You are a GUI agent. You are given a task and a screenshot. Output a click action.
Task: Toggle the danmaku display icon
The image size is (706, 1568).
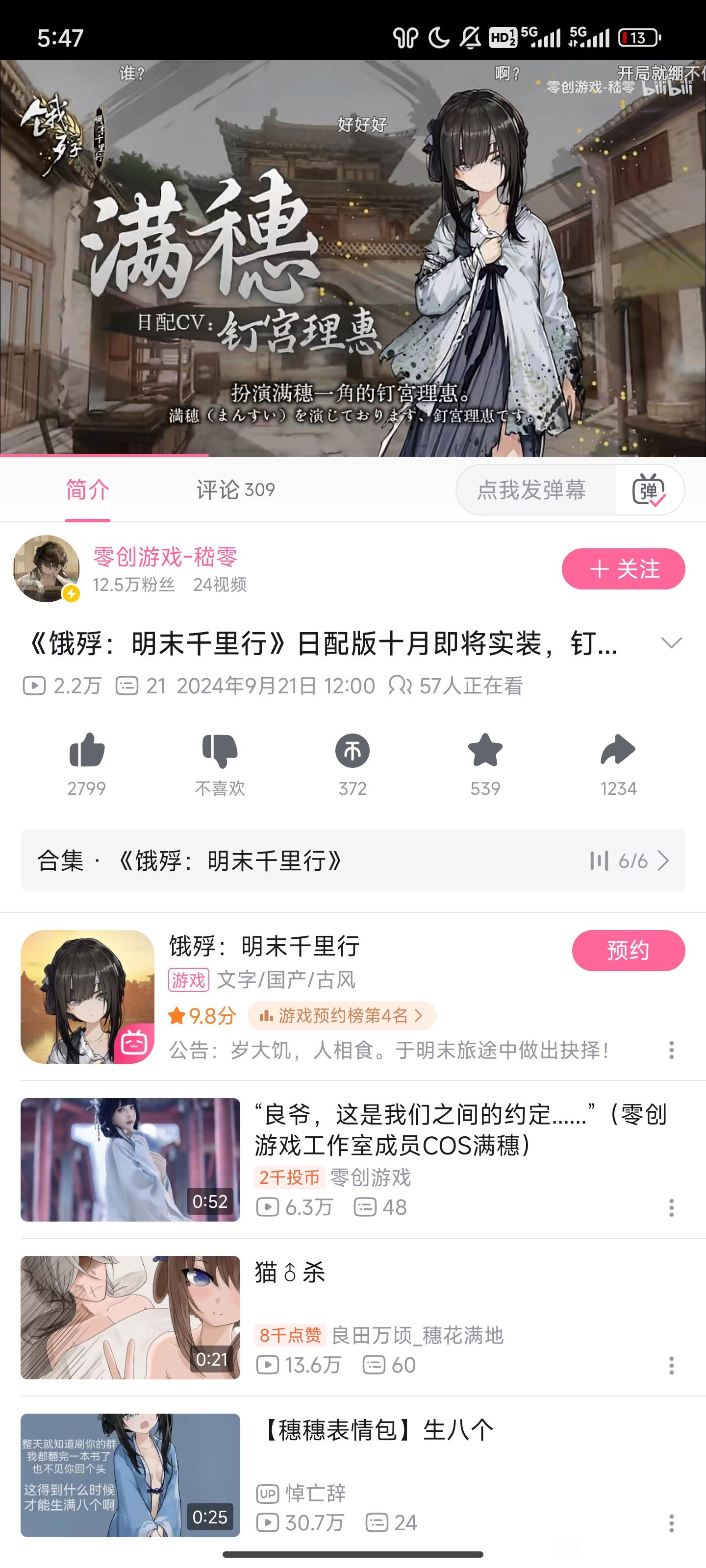coord(649,490)
